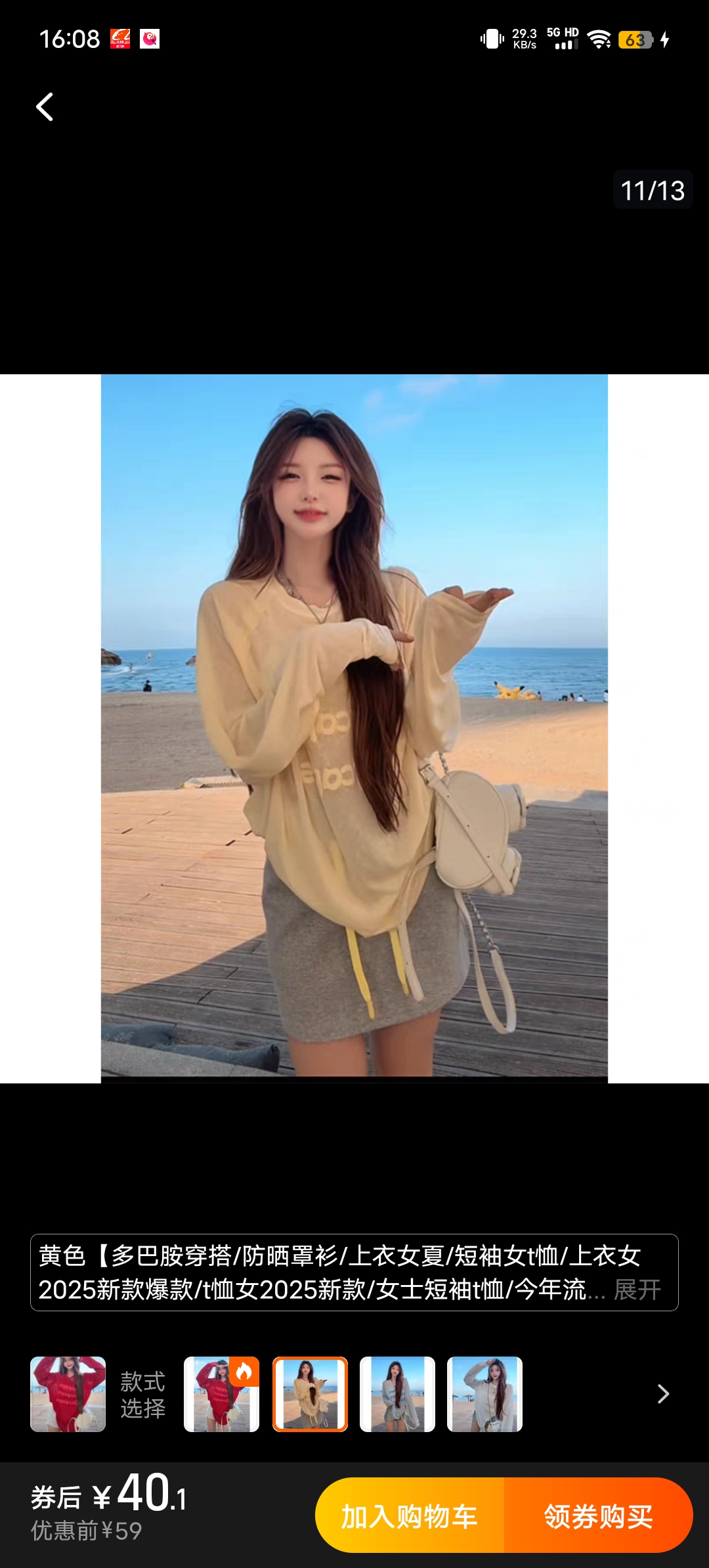Viewport: 709px width, 1568px height.
Task: Tap 领券购买 to buy with coupon
Action: tap(598, 1515)
